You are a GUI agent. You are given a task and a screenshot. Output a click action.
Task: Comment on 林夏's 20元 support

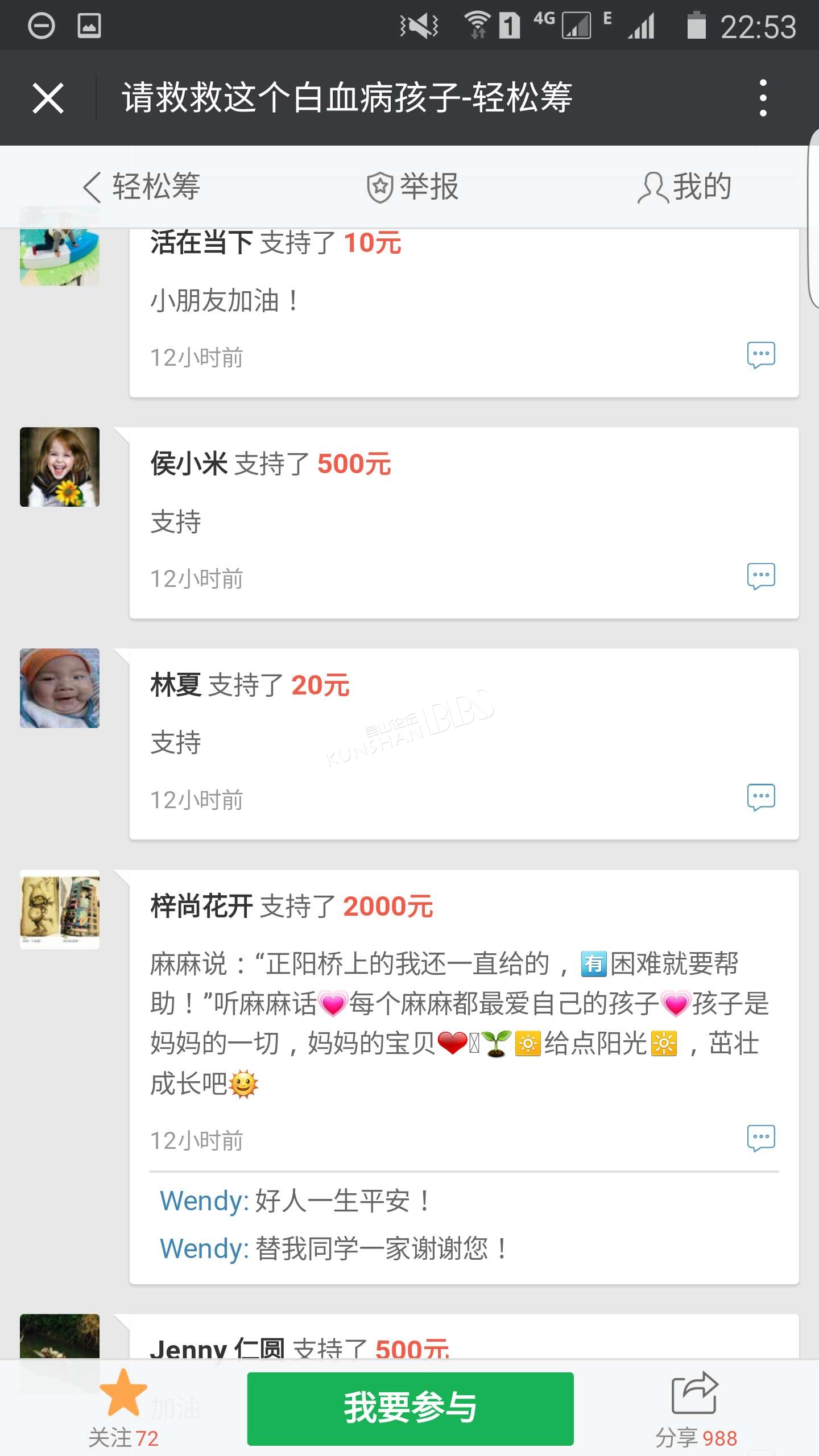click(761, 797)
